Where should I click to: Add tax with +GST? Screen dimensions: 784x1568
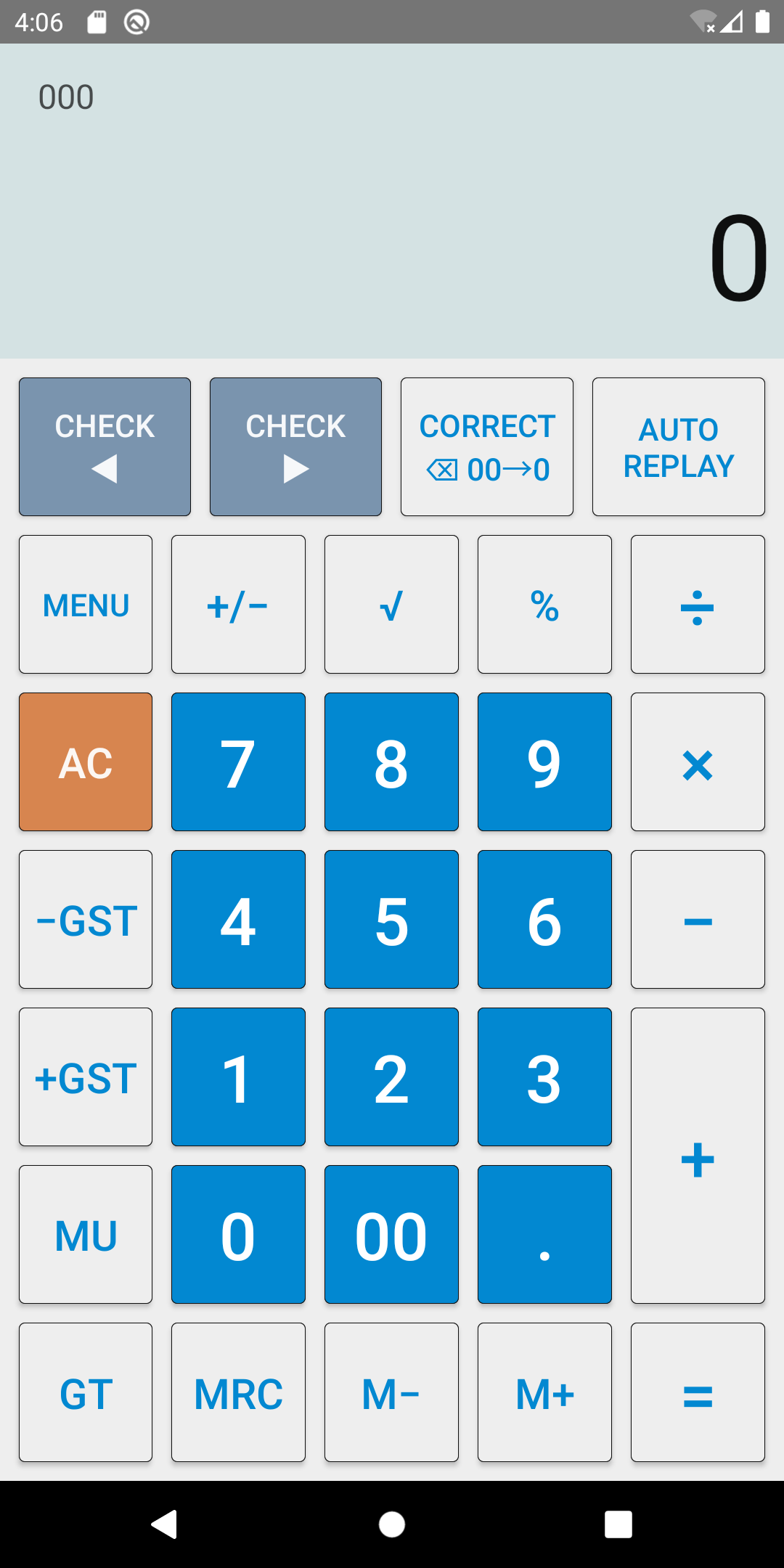pos(86,1077)
